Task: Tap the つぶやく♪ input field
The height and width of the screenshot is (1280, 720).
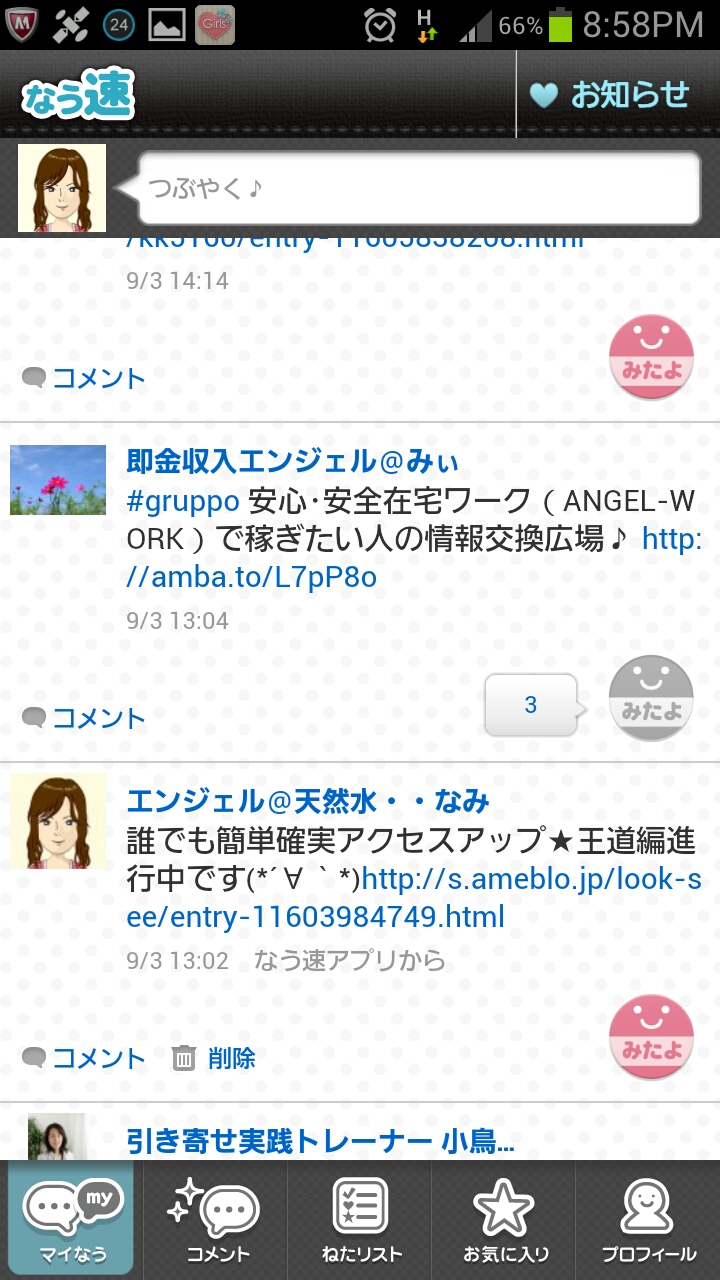Action: tap(418, 188)
